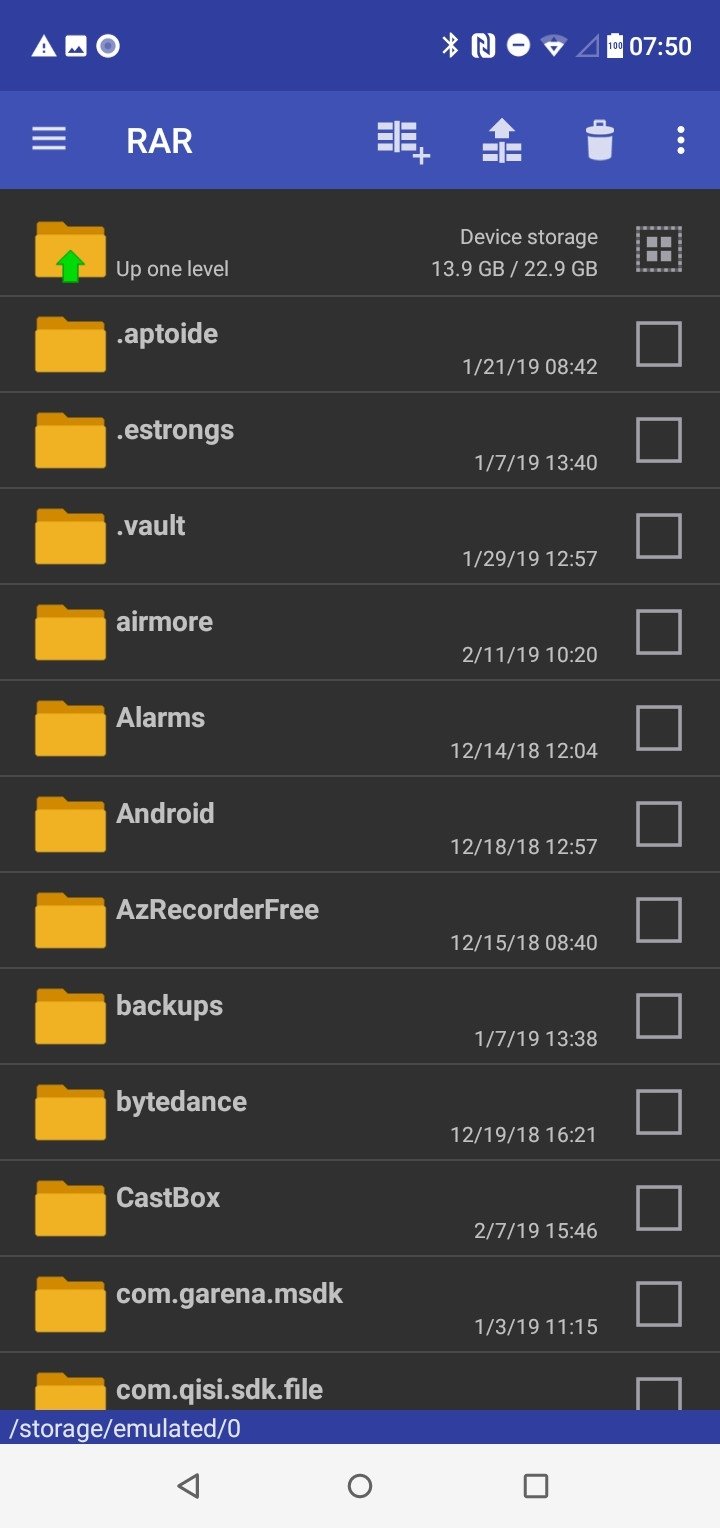720x1528 pixels.
Task: Mark the bytedance folder checkbox
Action: [x=659, y=1112]
